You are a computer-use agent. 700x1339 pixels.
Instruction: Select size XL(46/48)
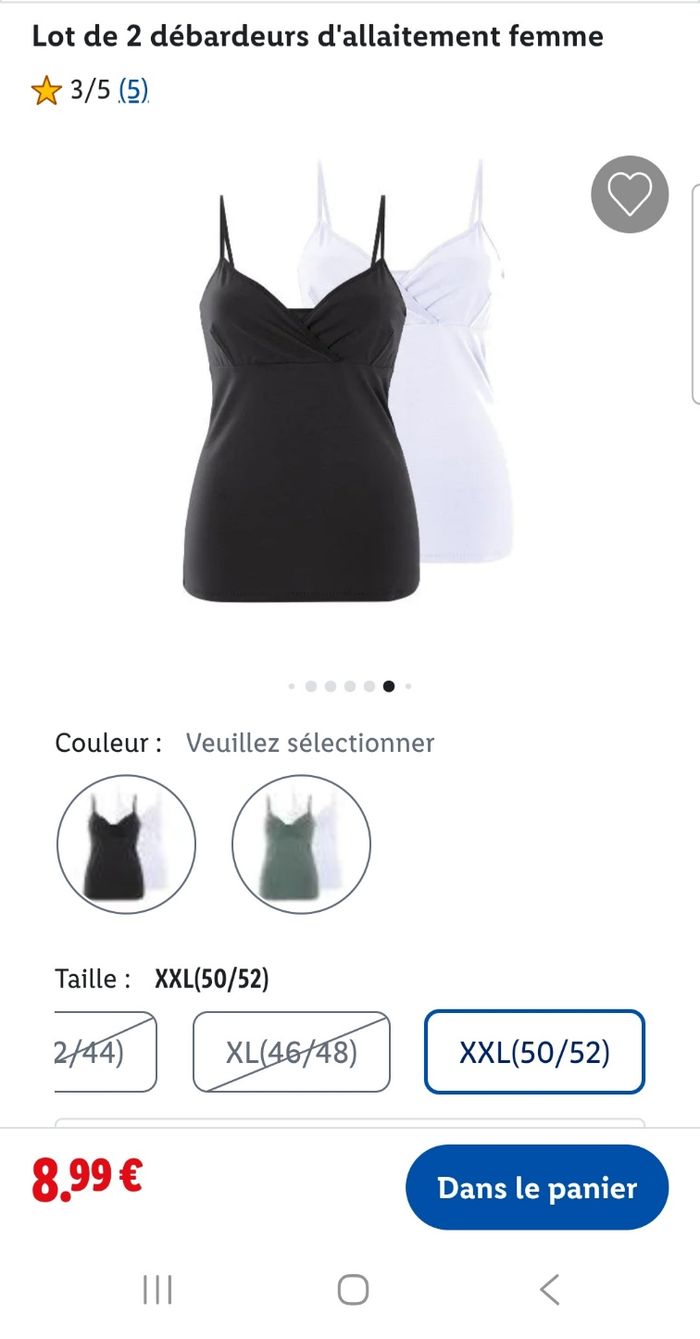point(291,1052)
